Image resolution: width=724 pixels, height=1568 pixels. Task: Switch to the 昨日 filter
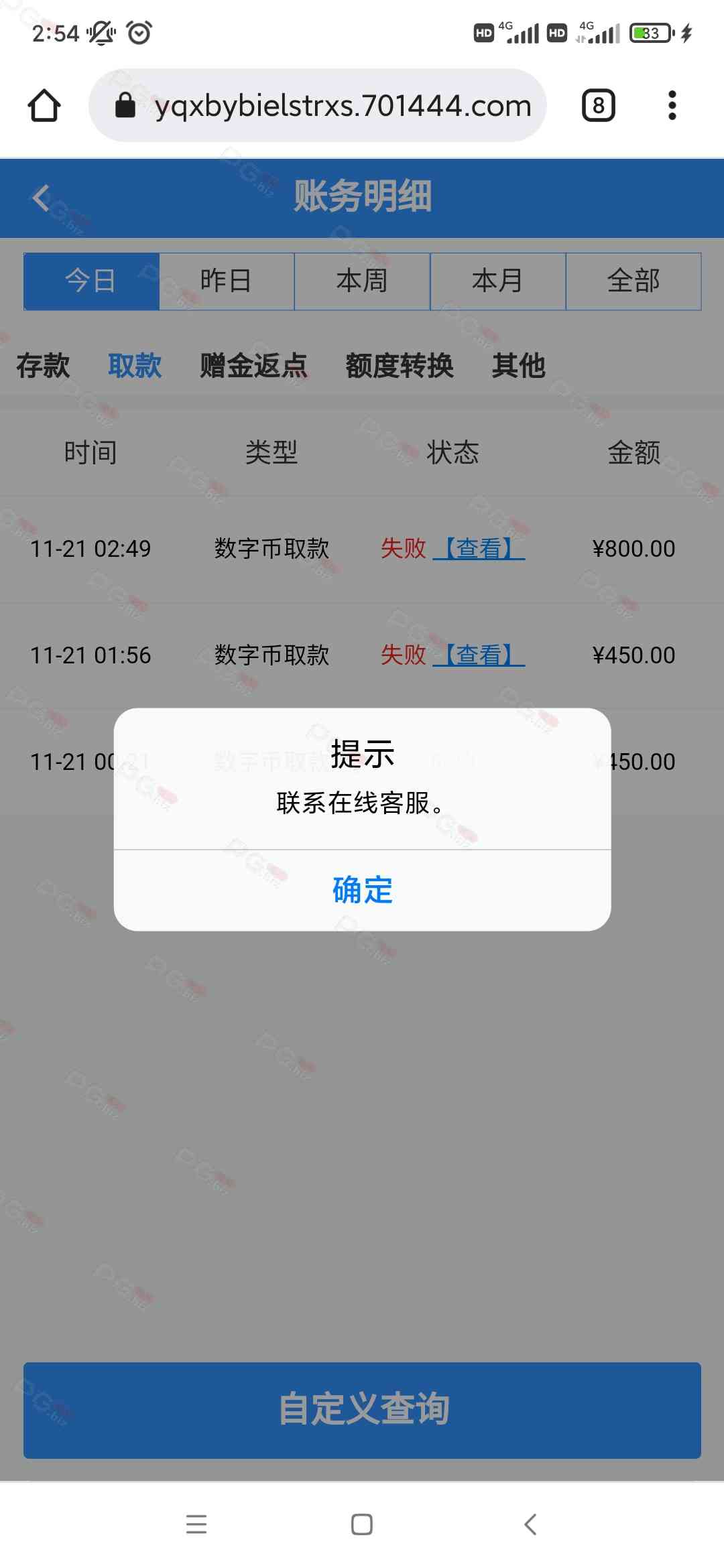click(227, 281)
